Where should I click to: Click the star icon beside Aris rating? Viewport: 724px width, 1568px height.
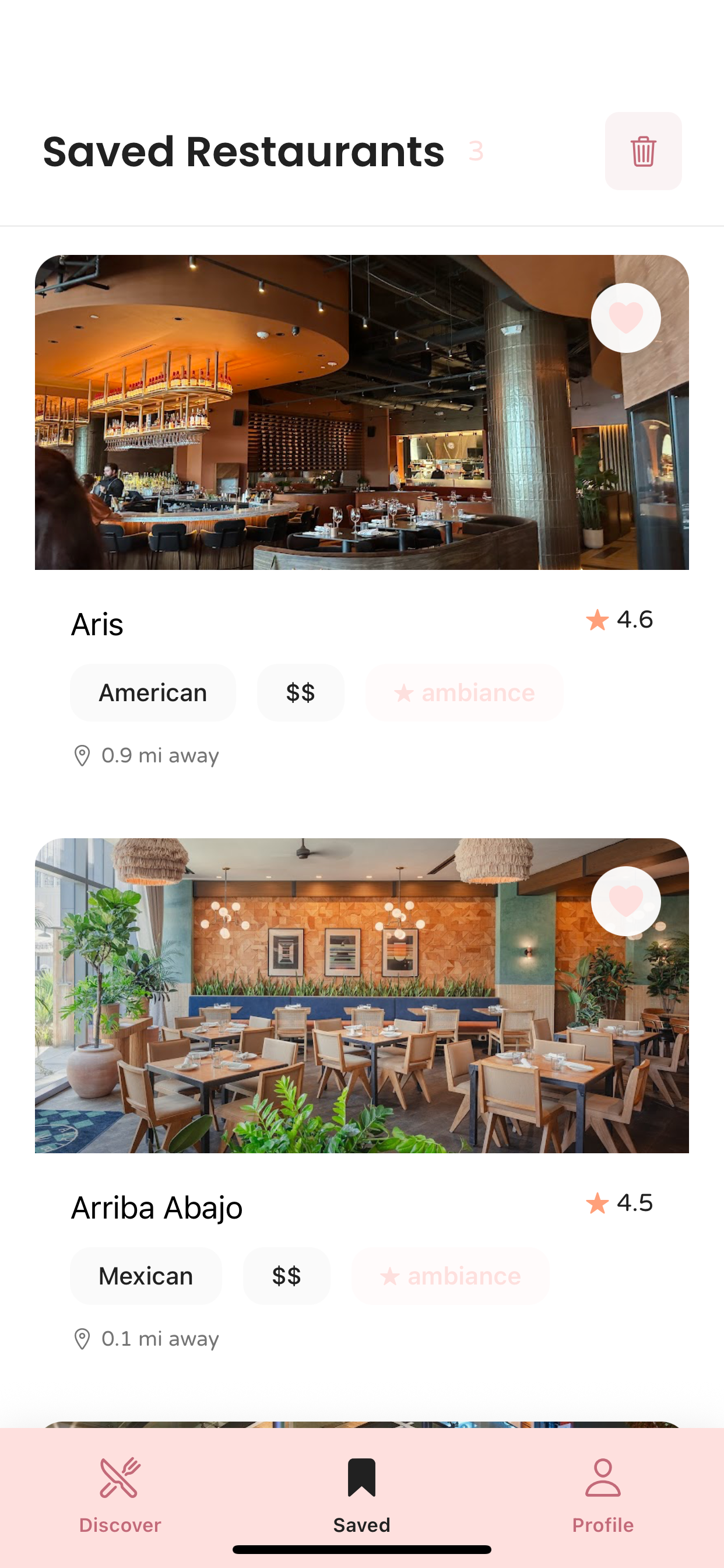pos(598,620)
